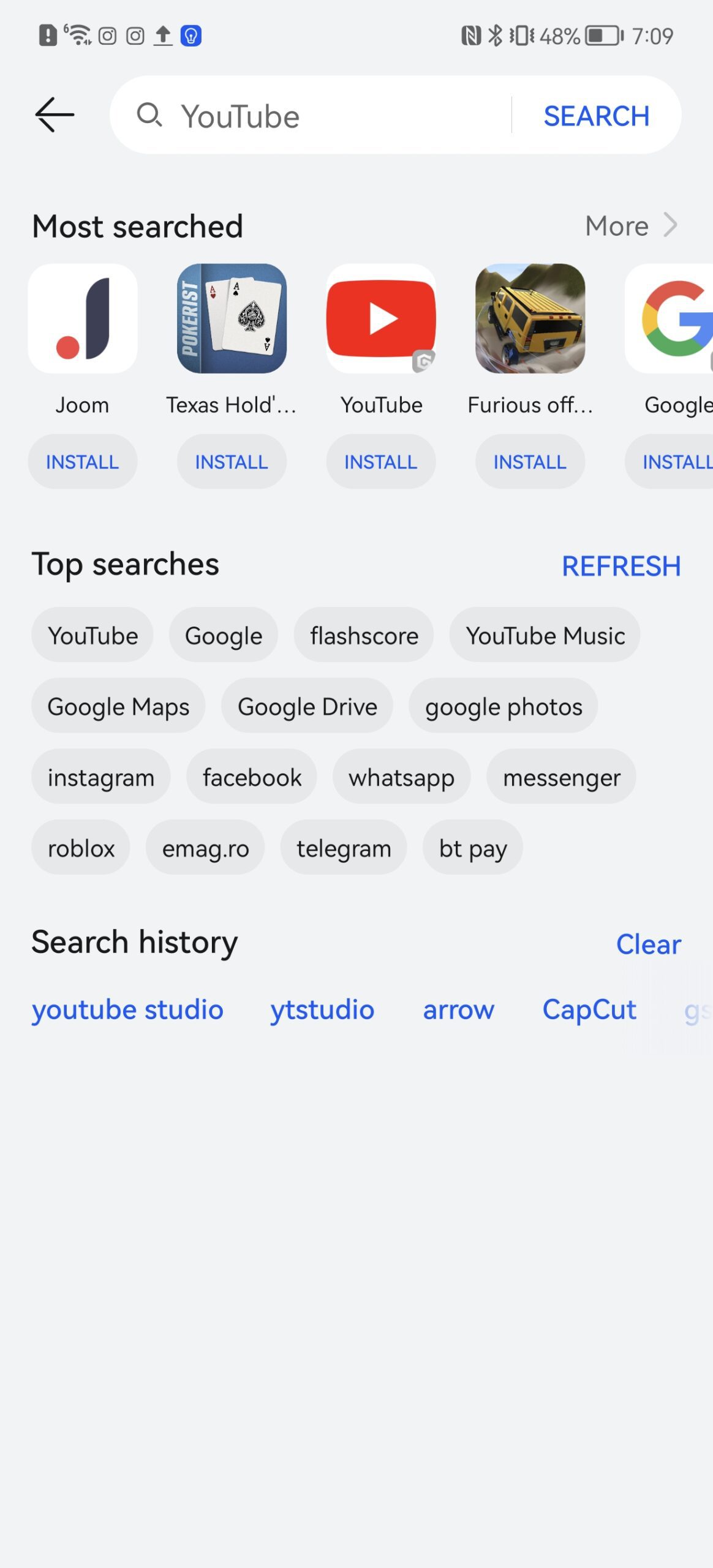Choose the Google Maps chip
The height and width of the screenshot is (1568, 713).
118,706
